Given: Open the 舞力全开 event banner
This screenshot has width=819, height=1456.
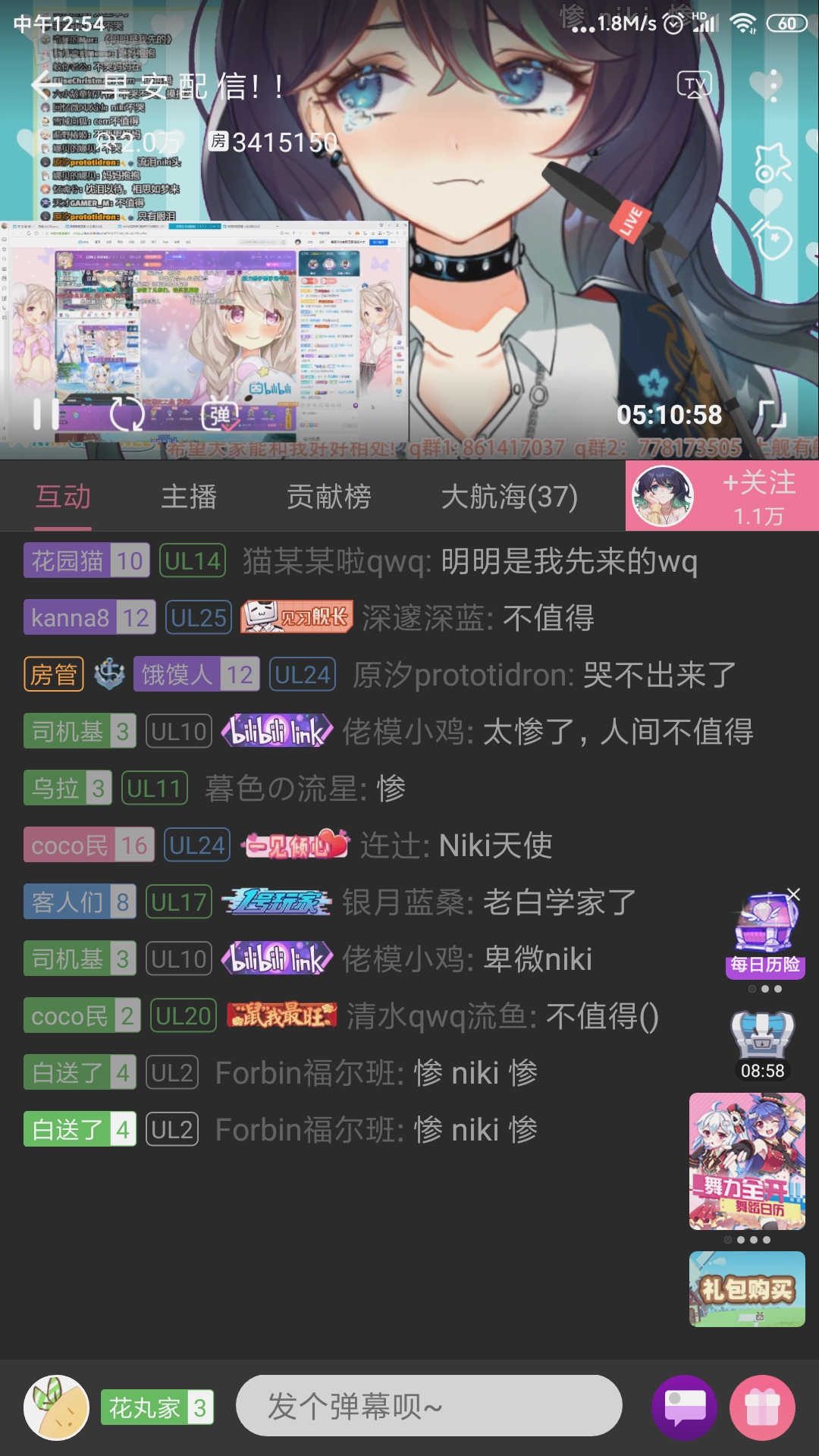Looking at the screenshot, I should (x=747, y=1161).
